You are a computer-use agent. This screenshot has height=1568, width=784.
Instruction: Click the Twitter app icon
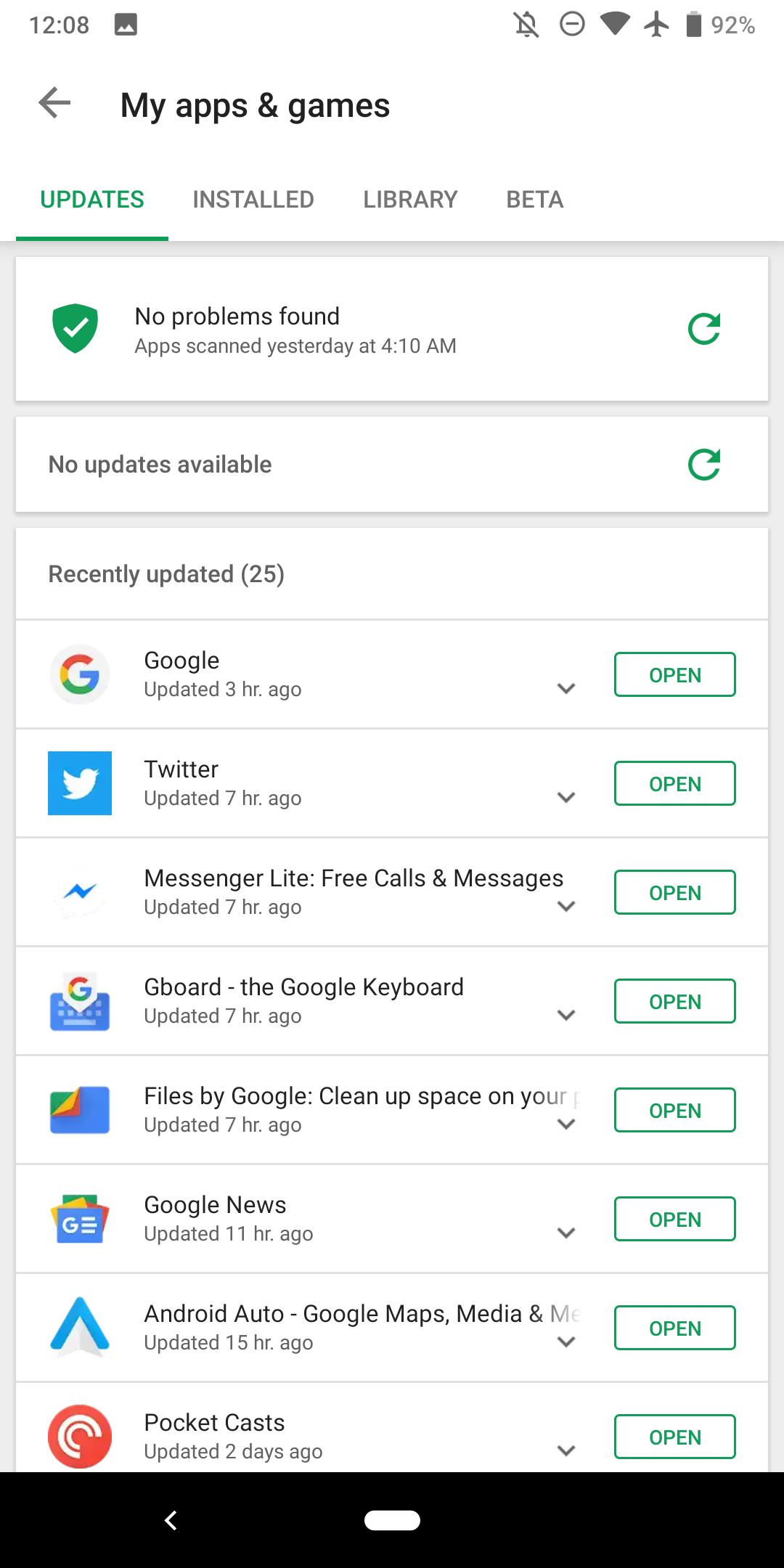(x=80, y=783)
